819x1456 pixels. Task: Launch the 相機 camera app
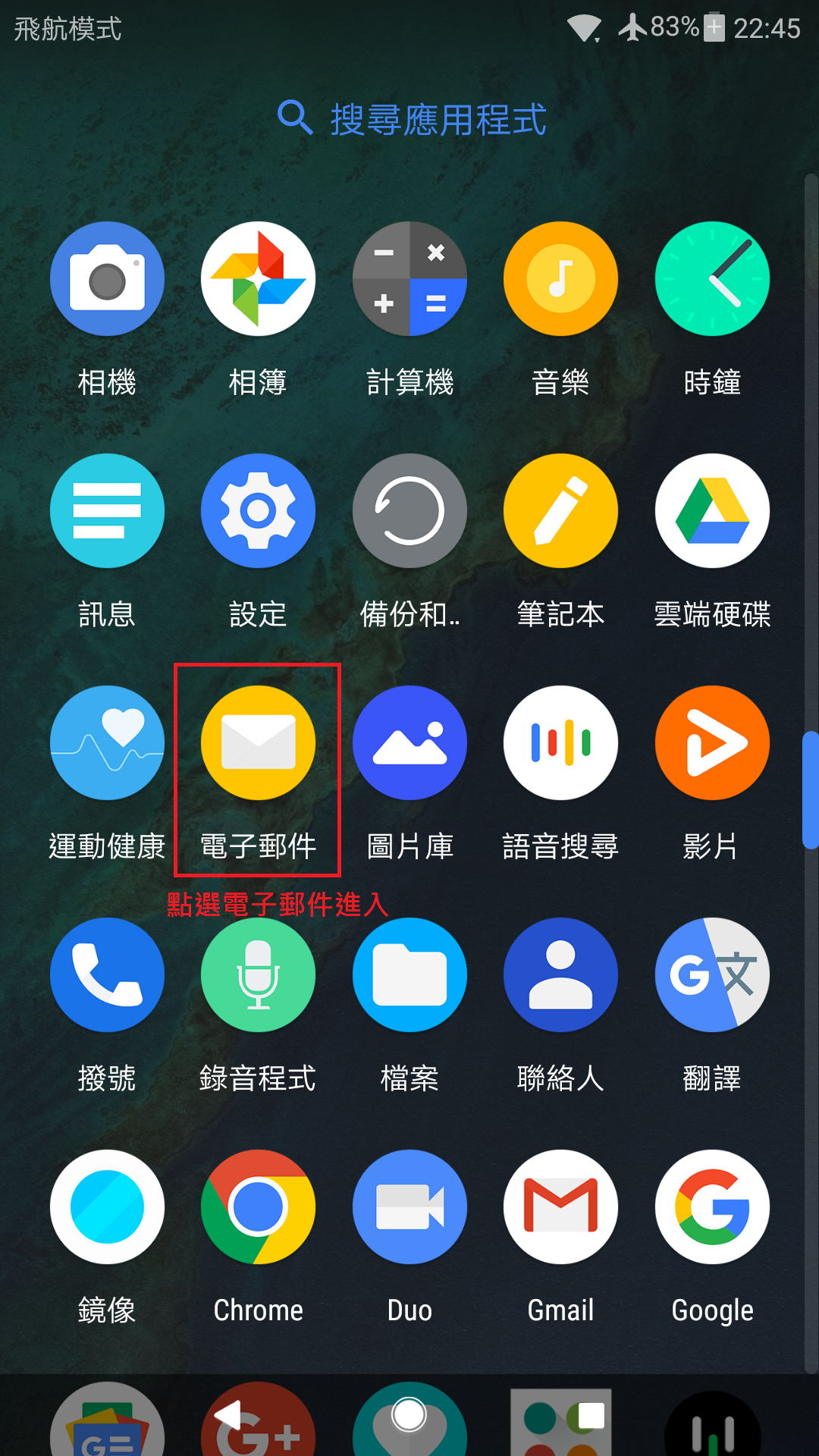pyautogui.click(x=107, y=279)
